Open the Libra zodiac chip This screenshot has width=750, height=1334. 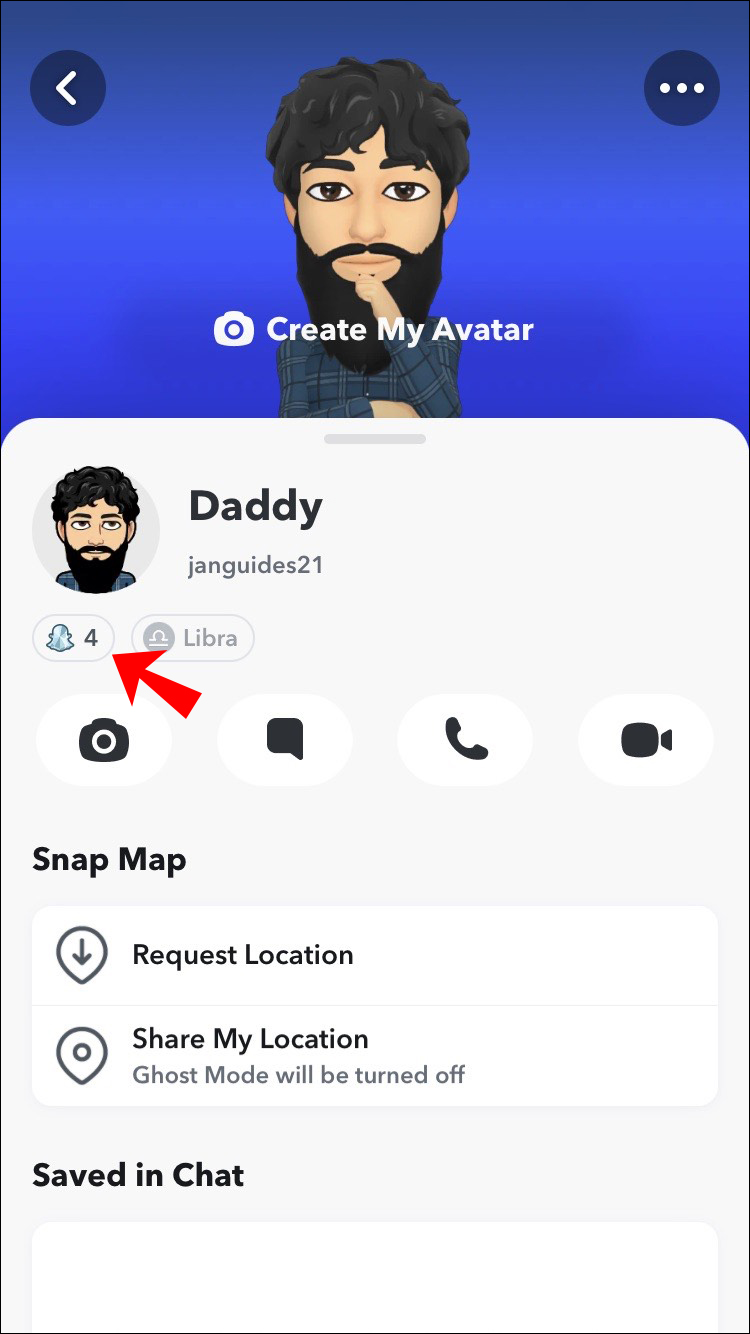(193, 638)
